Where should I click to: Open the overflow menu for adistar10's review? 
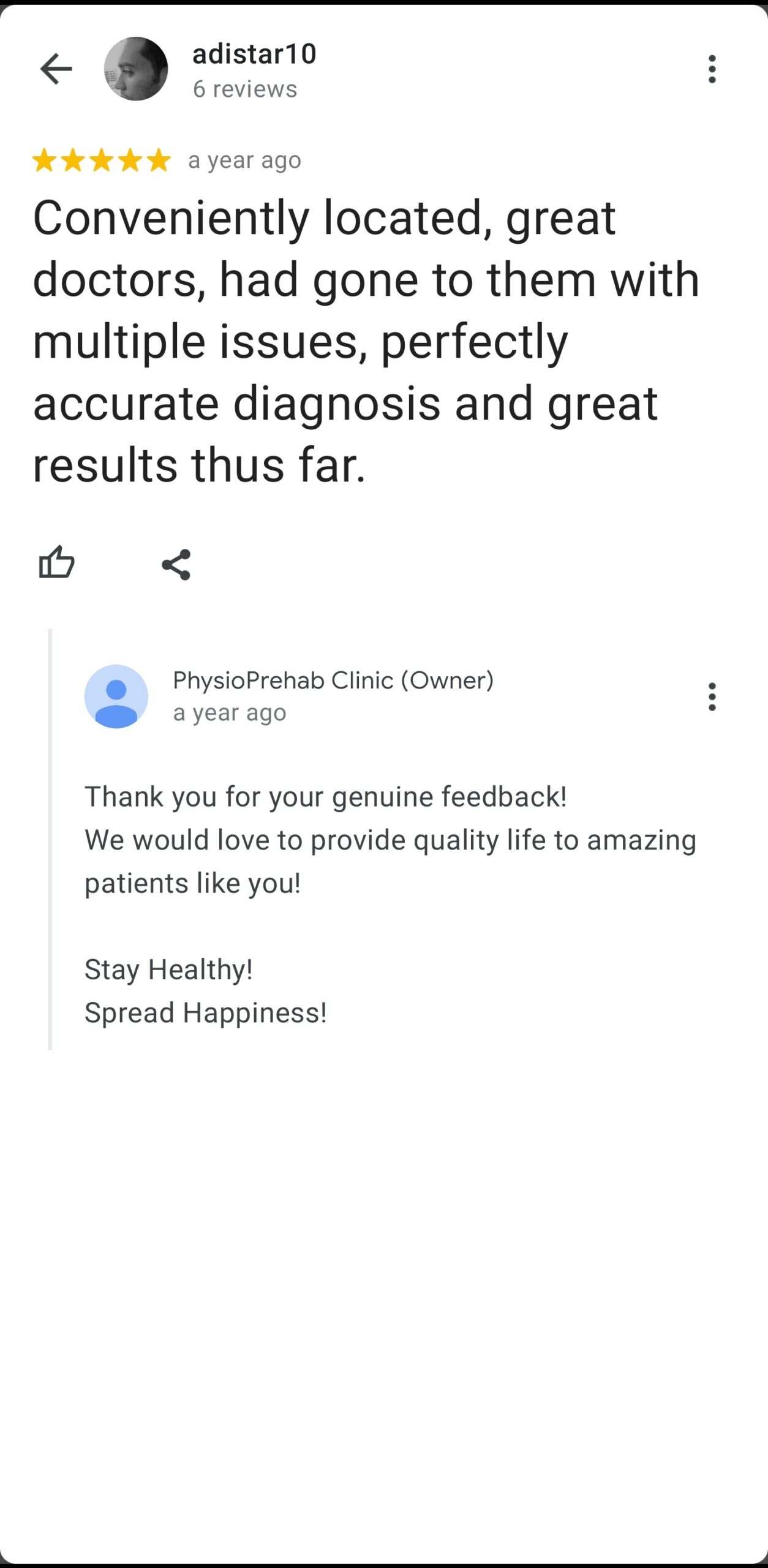click(x=711, y=69)
